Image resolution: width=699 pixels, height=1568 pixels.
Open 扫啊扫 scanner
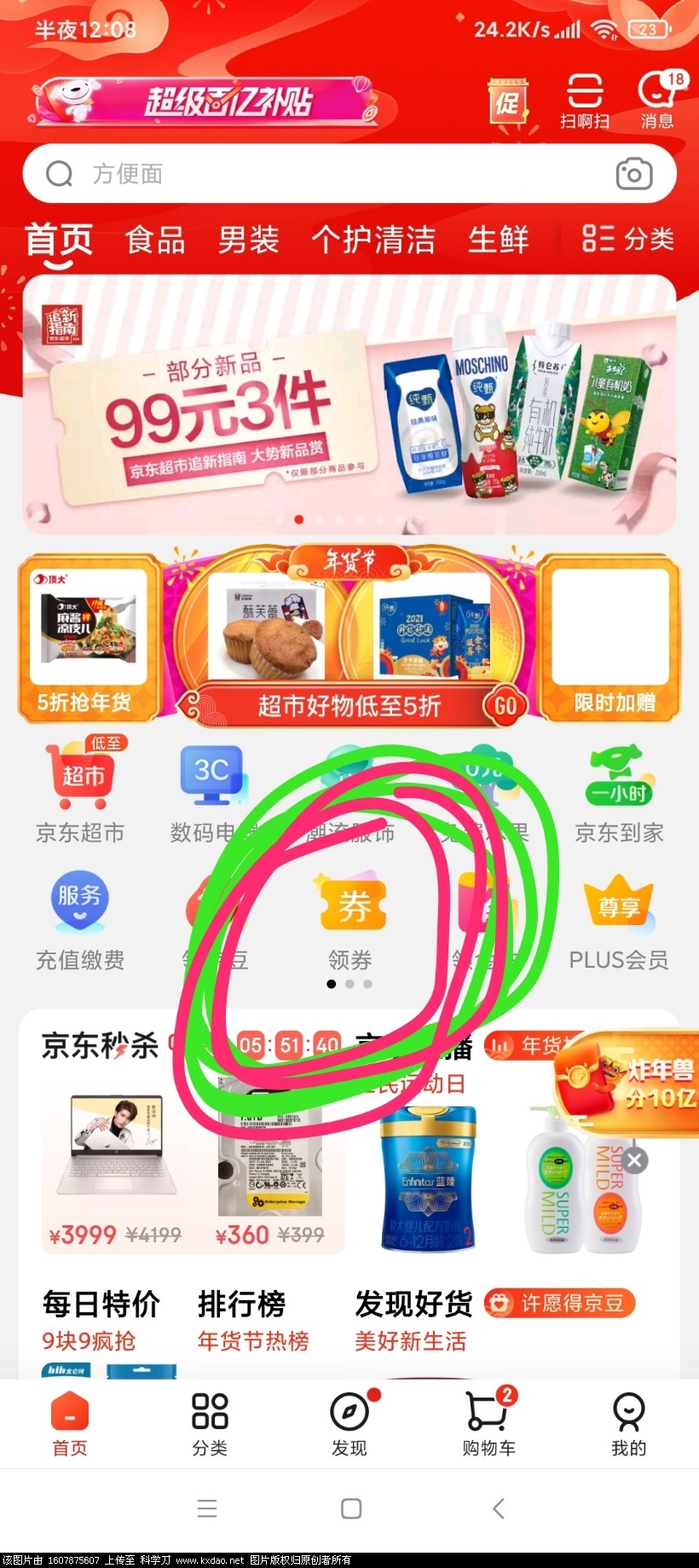pos(584,101)
